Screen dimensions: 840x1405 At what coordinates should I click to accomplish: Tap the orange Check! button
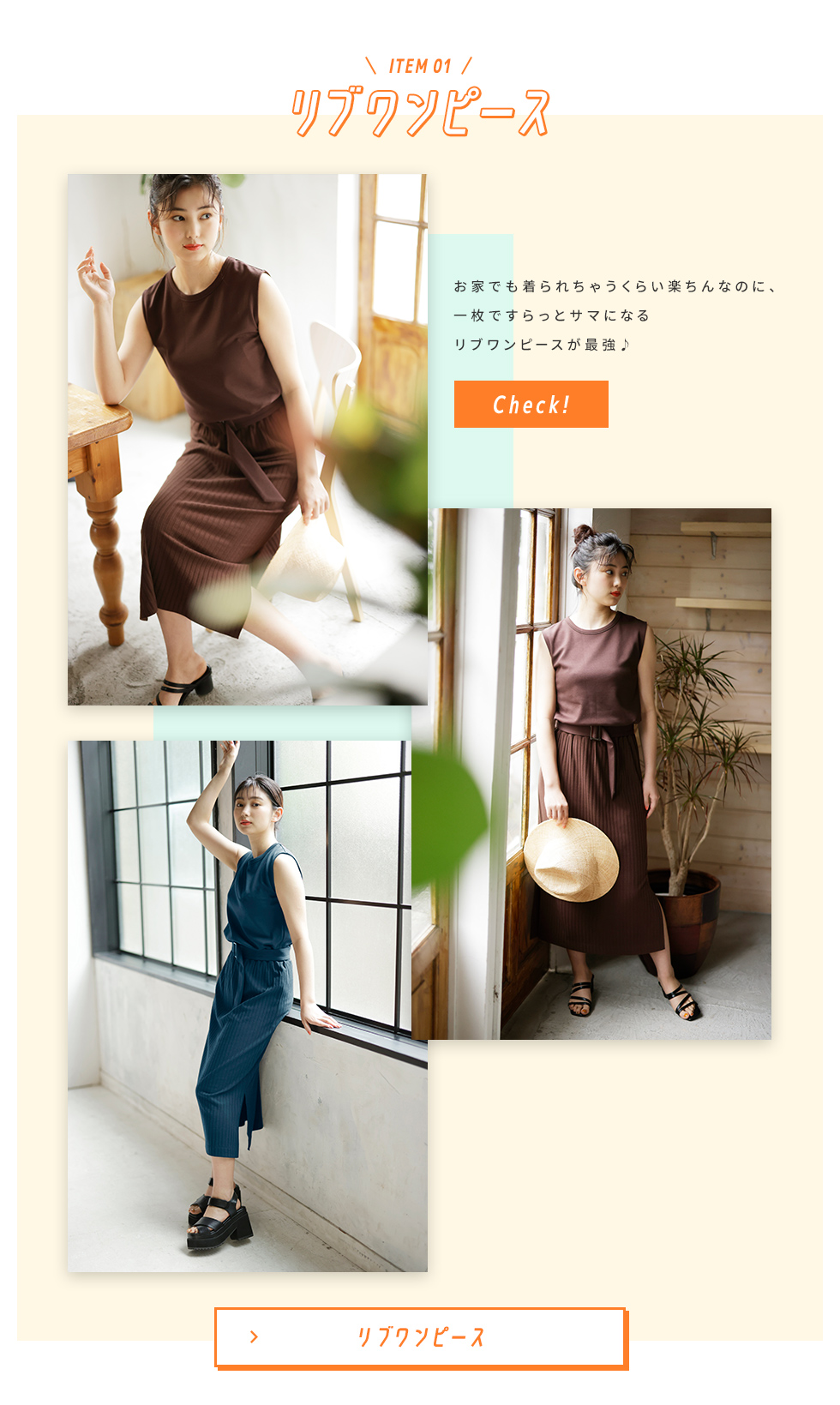coord(531,405)
